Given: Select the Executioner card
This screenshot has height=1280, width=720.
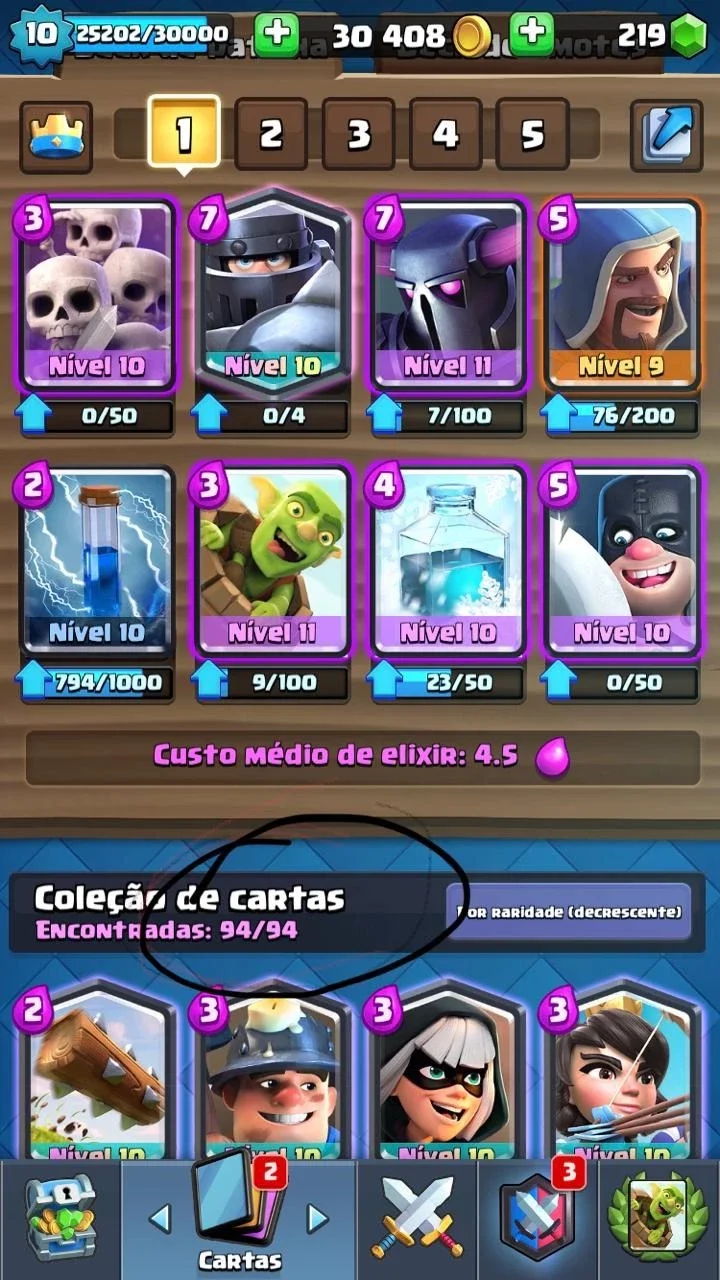Looking at the screenshot, I should point(620,562).
